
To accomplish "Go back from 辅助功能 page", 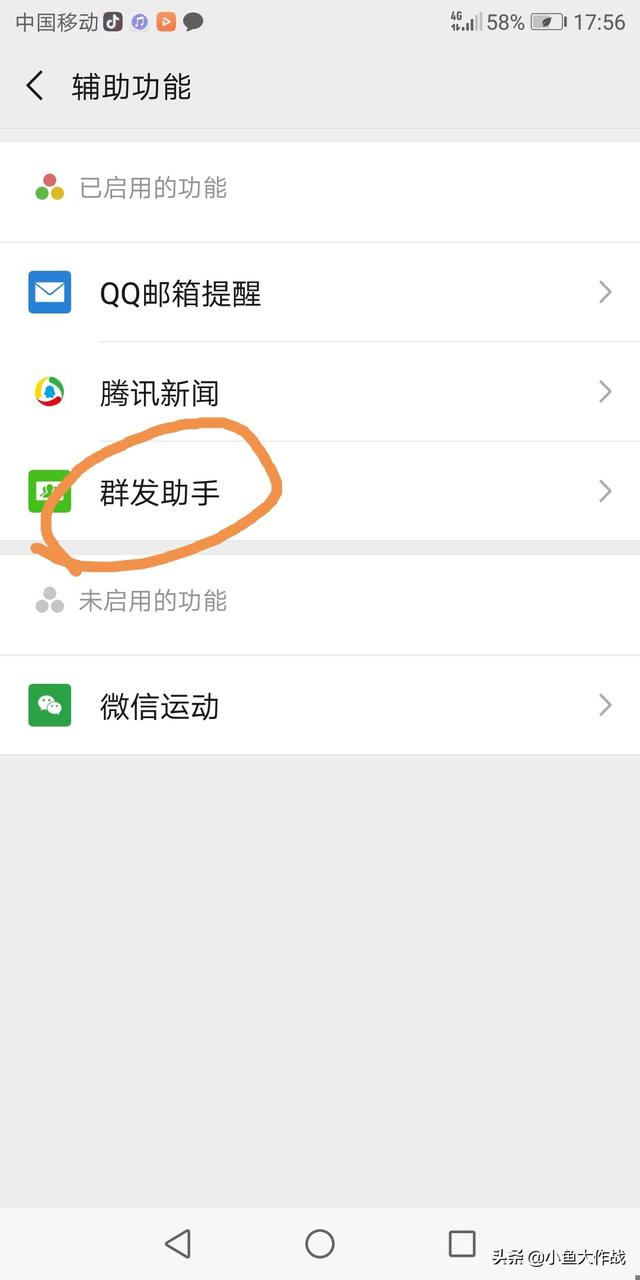I will point(35,86).
